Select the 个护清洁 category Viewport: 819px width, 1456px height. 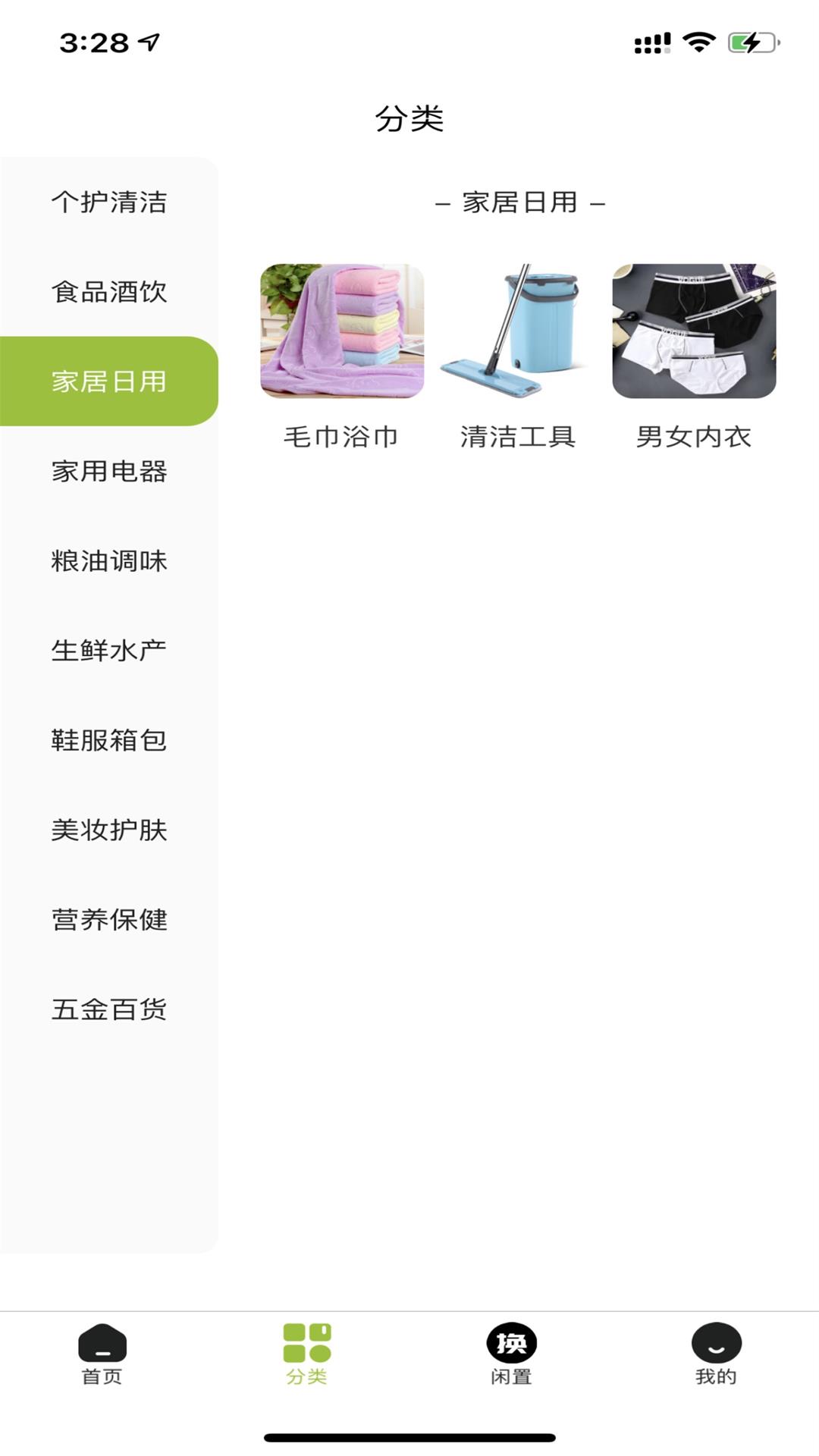coord(110,203)
